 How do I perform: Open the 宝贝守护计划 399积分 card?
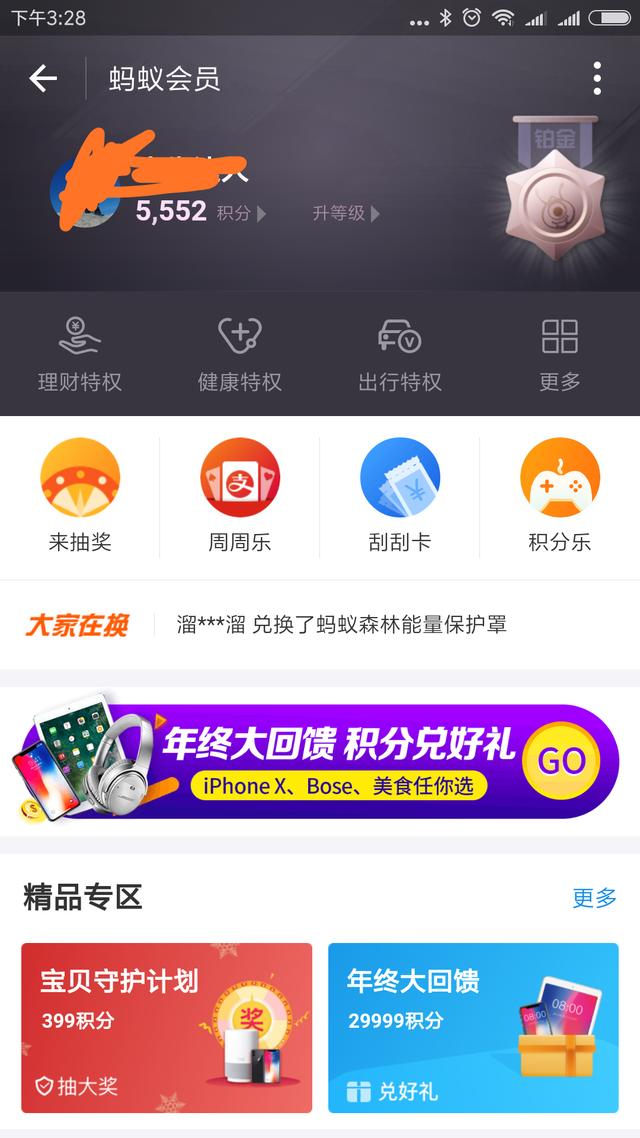point(167,1027)
